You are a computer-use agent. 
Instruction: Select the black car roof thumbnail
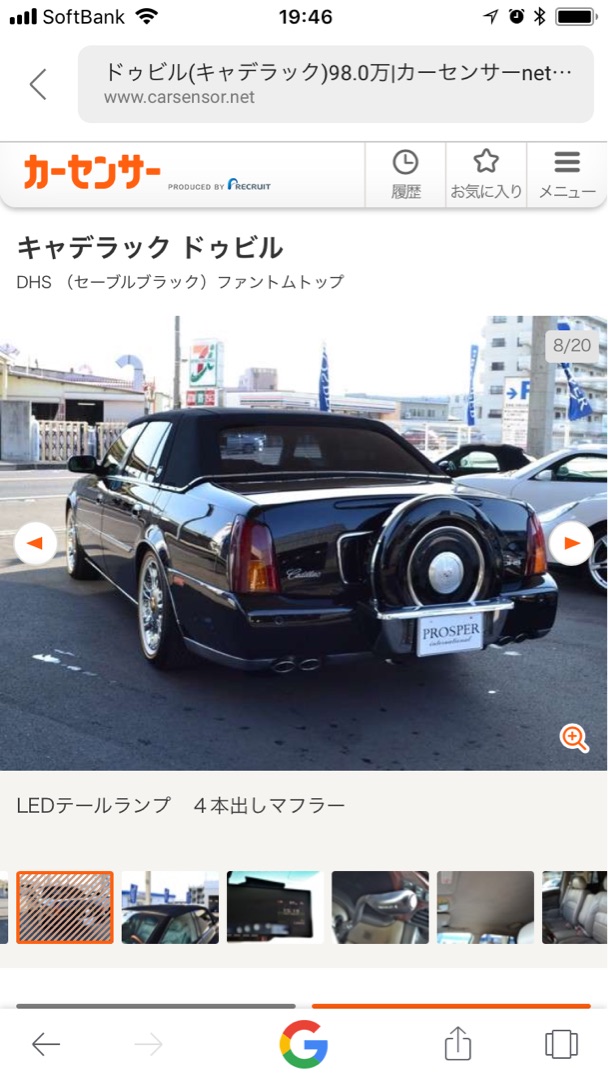(170, 907)
